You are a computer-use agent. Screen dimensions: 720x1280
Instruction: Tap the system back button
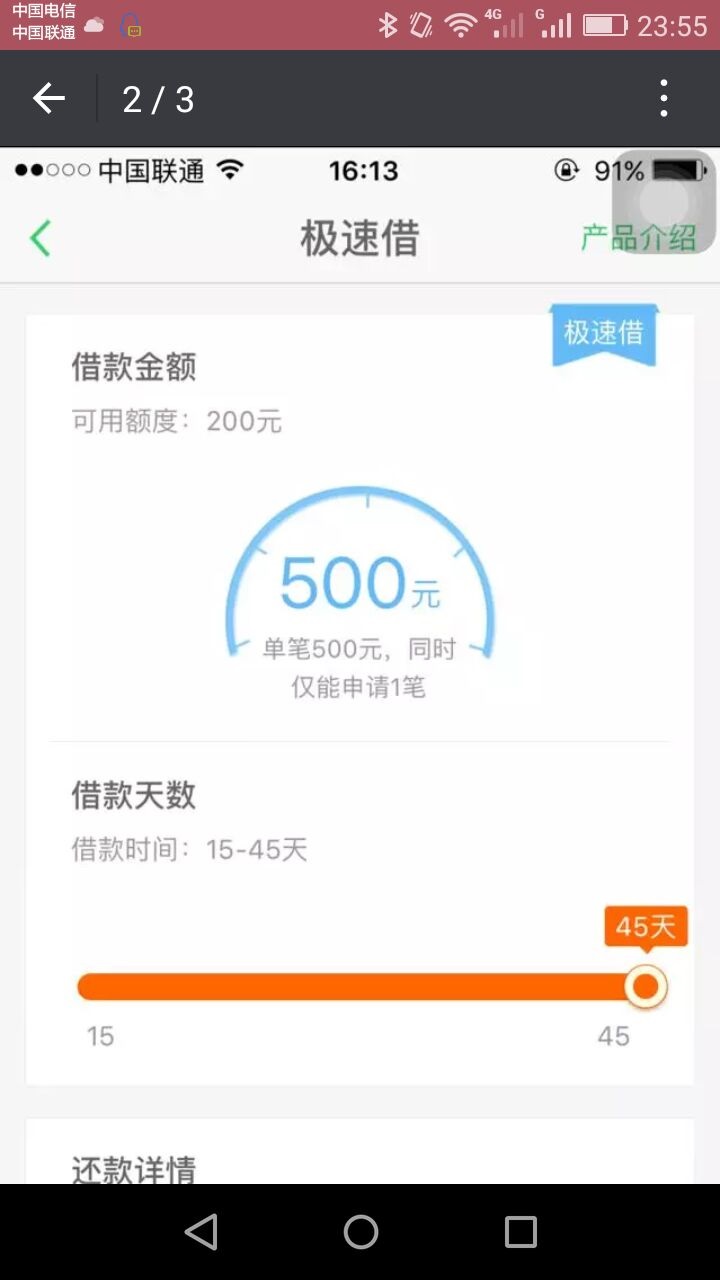201,1232
